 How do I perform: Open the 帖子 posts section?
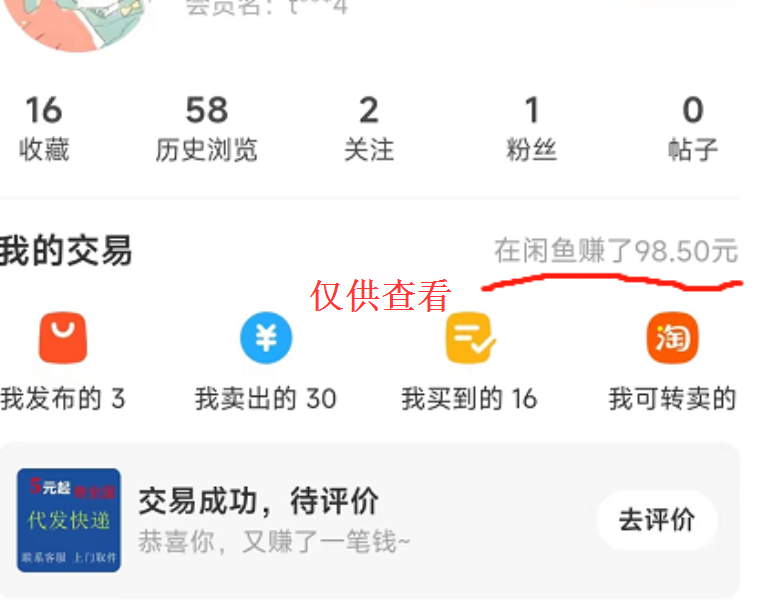(693, 128)
